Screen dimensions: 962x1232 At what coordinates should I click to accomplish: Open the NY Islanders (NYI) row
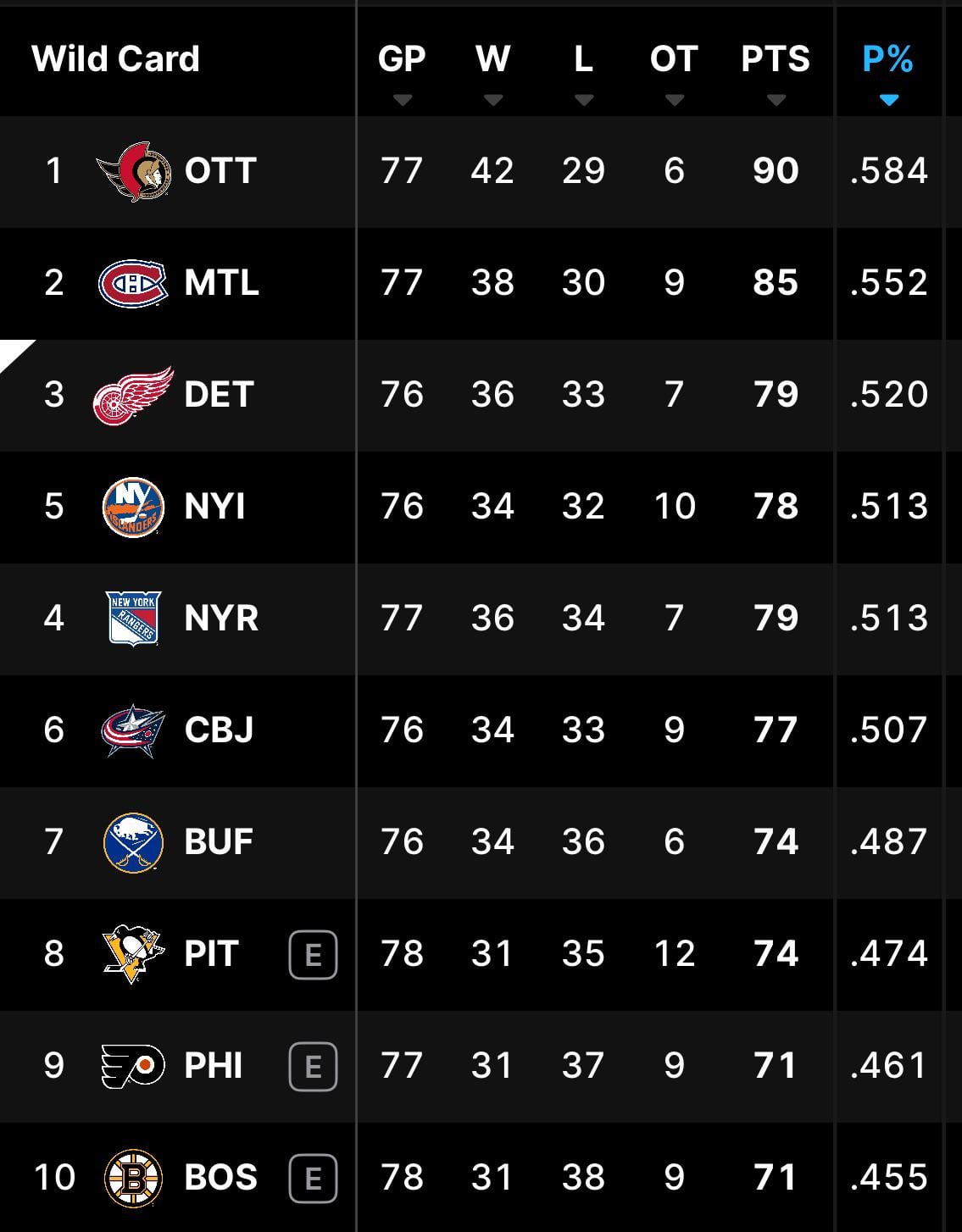214,507
